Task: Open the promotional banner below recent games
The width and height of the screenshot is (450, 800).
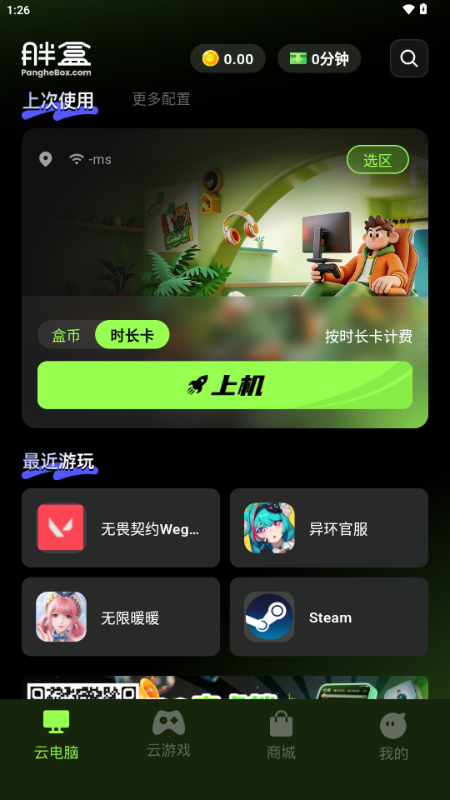Action: (225, 687)
